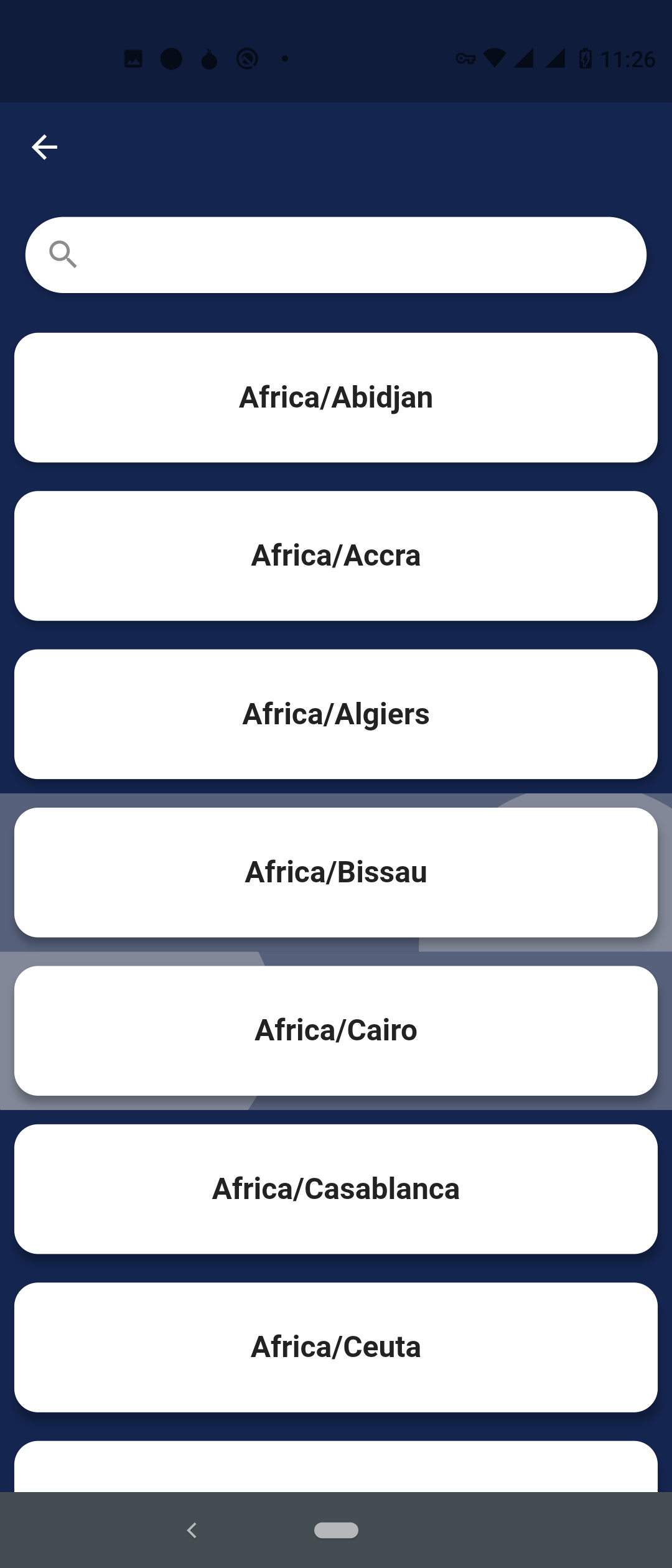Choose Africa/Cairo timezone
This screenshot has height=1568, width=672.
tap(336, 1030)
